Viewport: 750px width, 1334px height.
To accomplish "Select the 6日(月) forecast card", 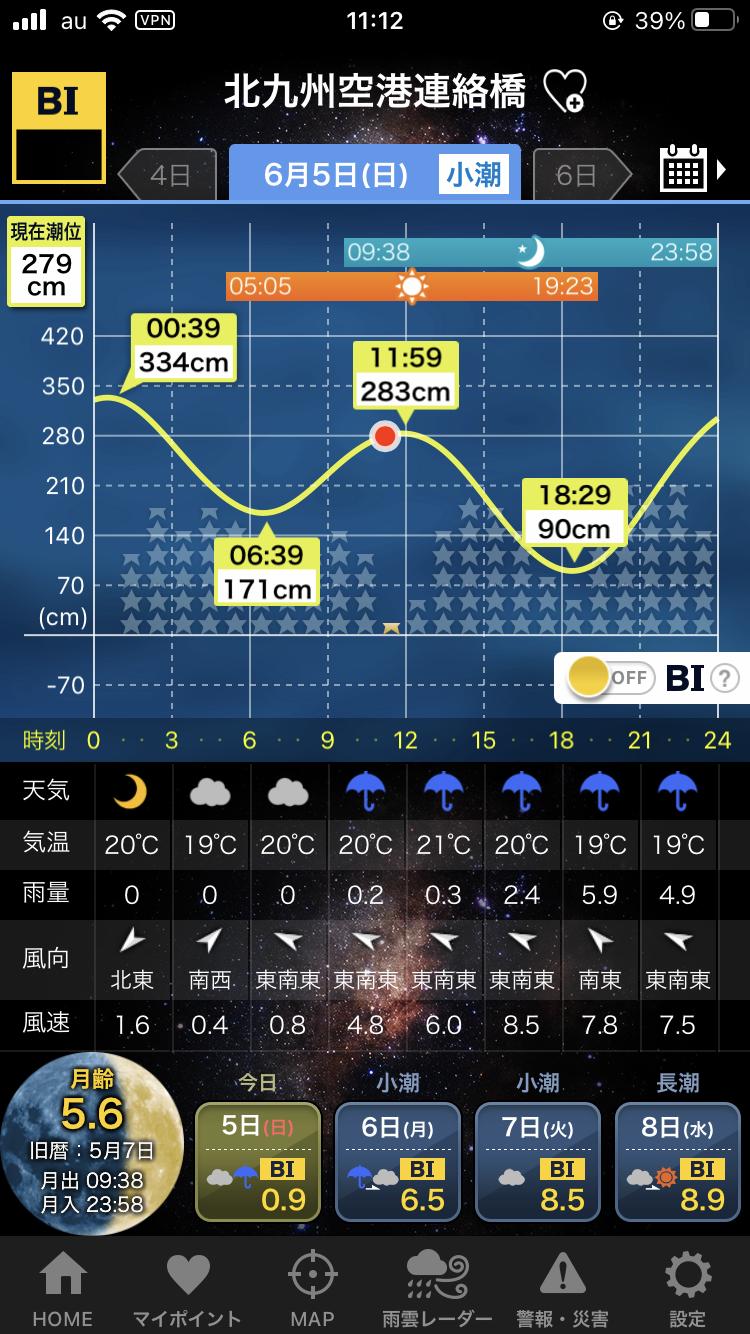I will pos(397,1162).
